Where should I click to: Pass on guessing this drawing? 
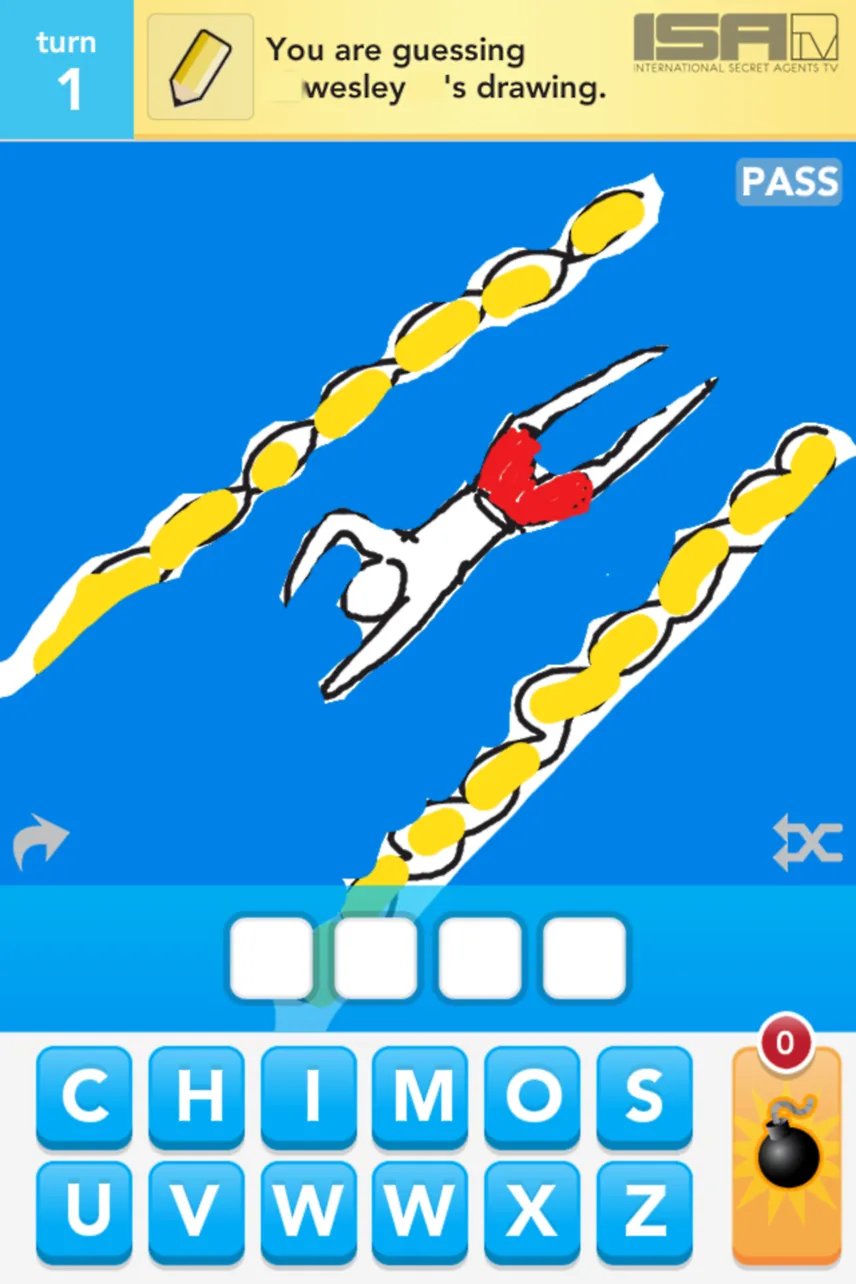[789, 182]
